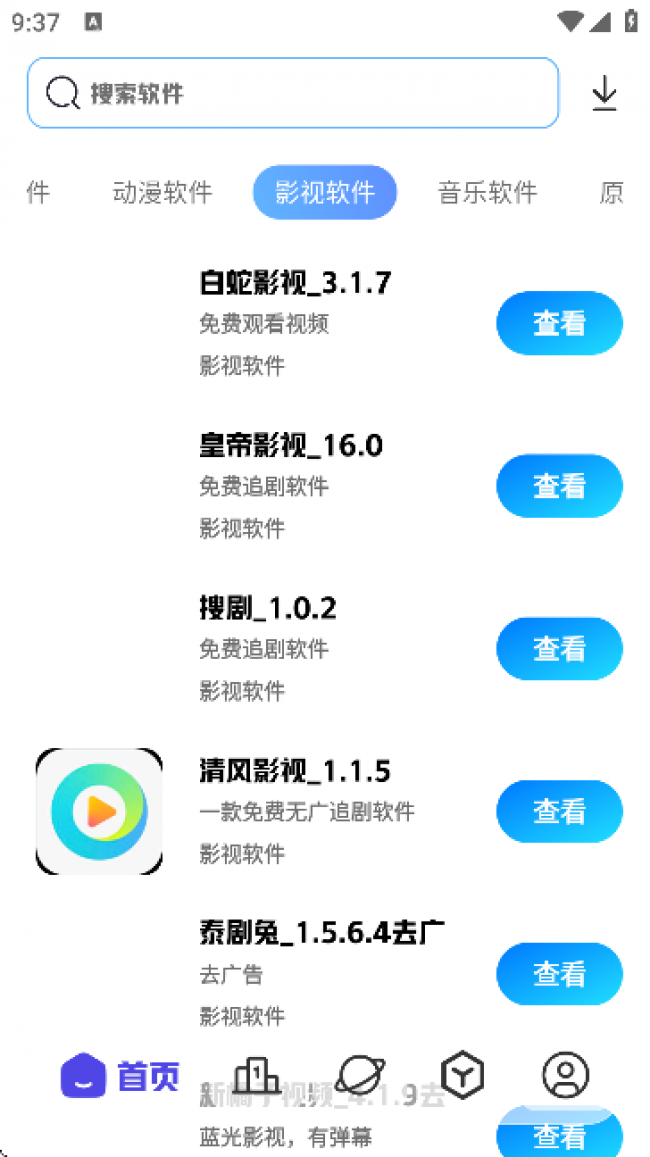Open the ranking podium tab

click(257, 1076)
